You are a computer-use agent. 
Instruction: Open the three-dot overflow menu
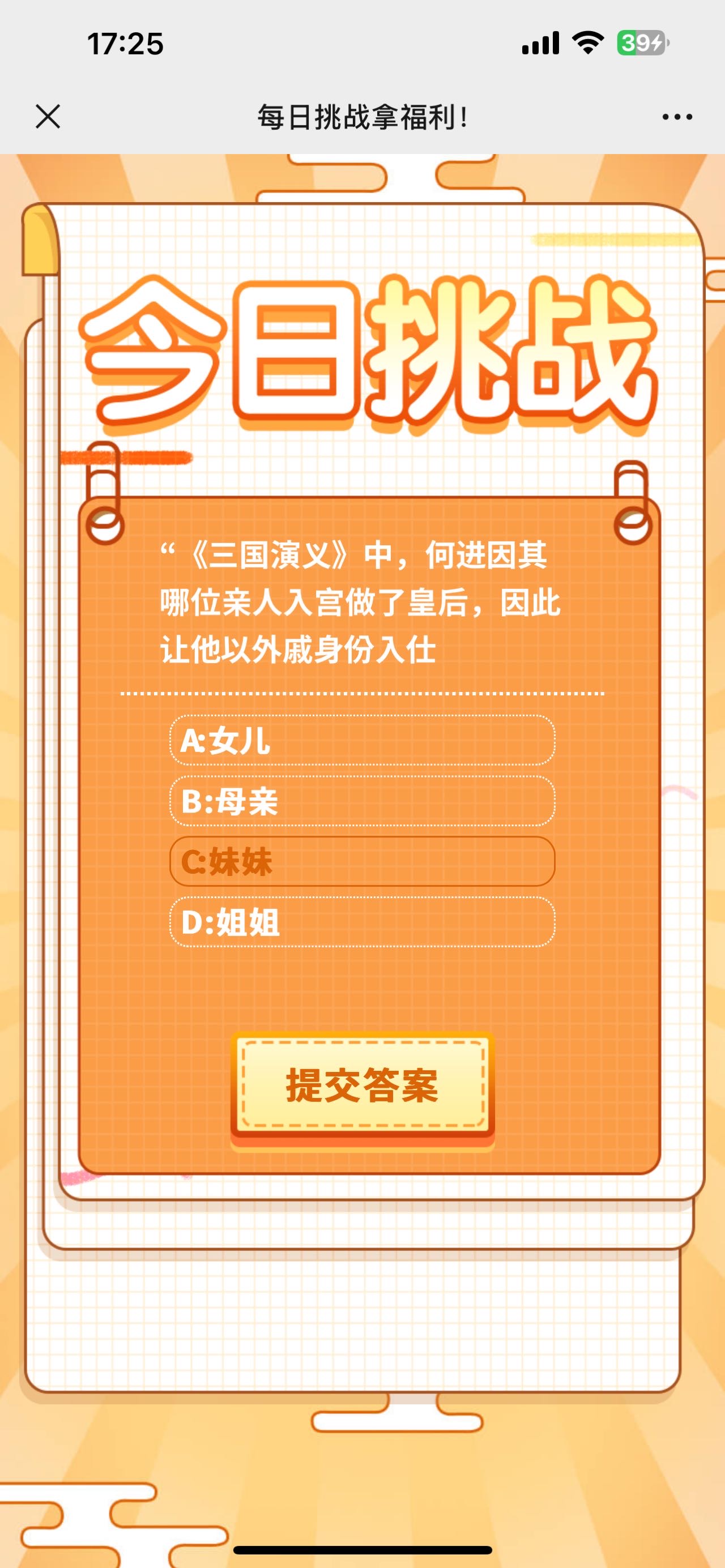coord(677,117)
